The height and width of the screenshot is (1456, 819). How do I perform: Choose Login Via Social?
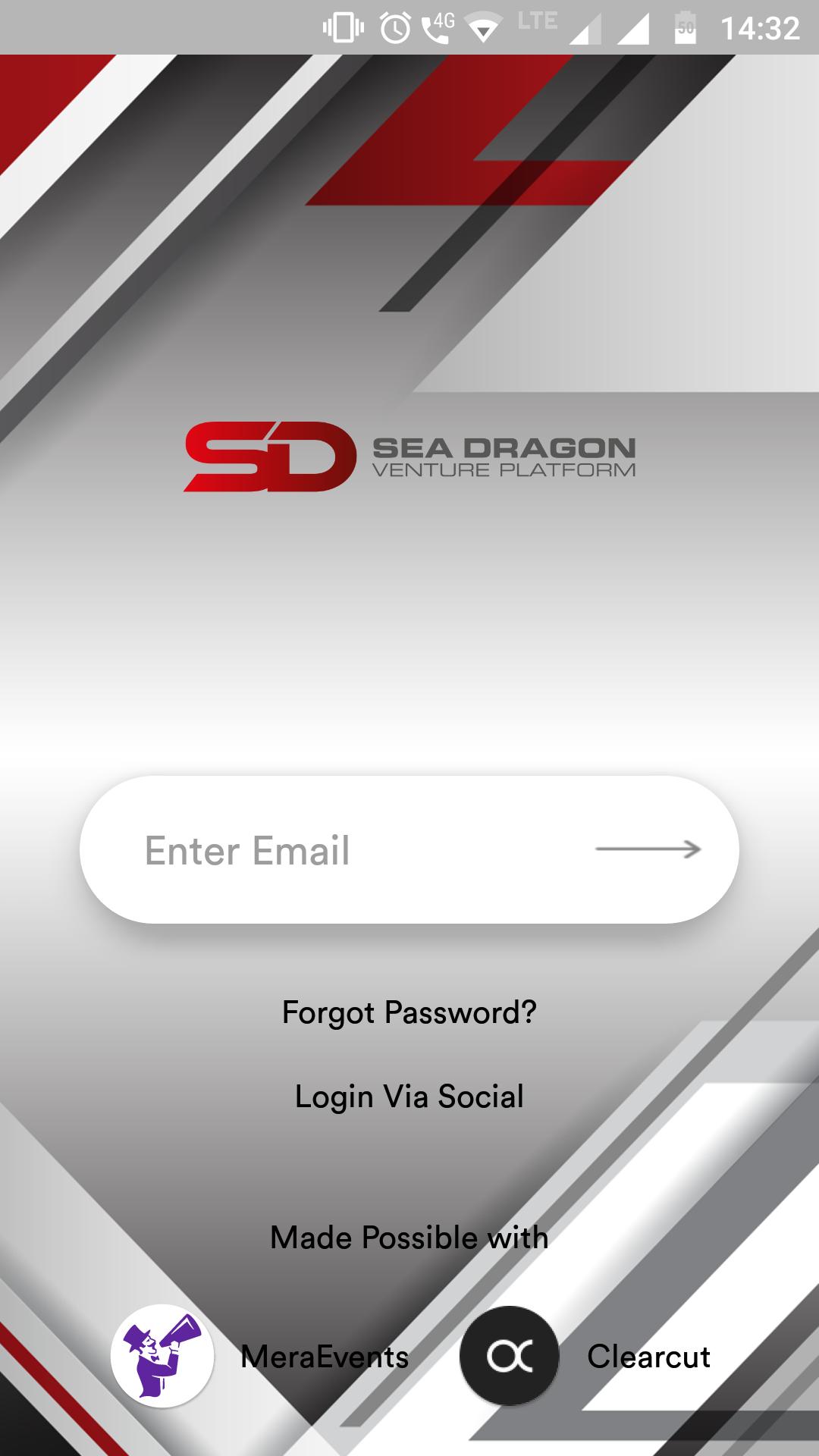(x=409, y=1097)
